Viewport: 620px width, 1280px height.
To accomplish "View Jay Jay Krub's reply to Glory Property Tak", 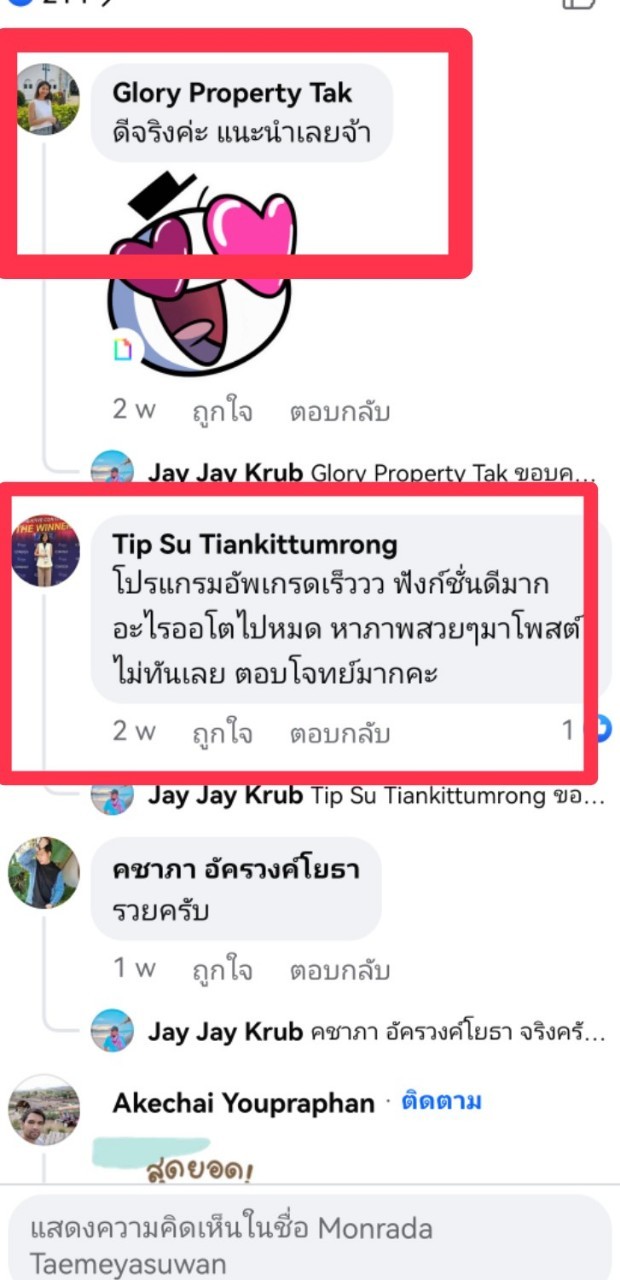I will coord(345,472).
